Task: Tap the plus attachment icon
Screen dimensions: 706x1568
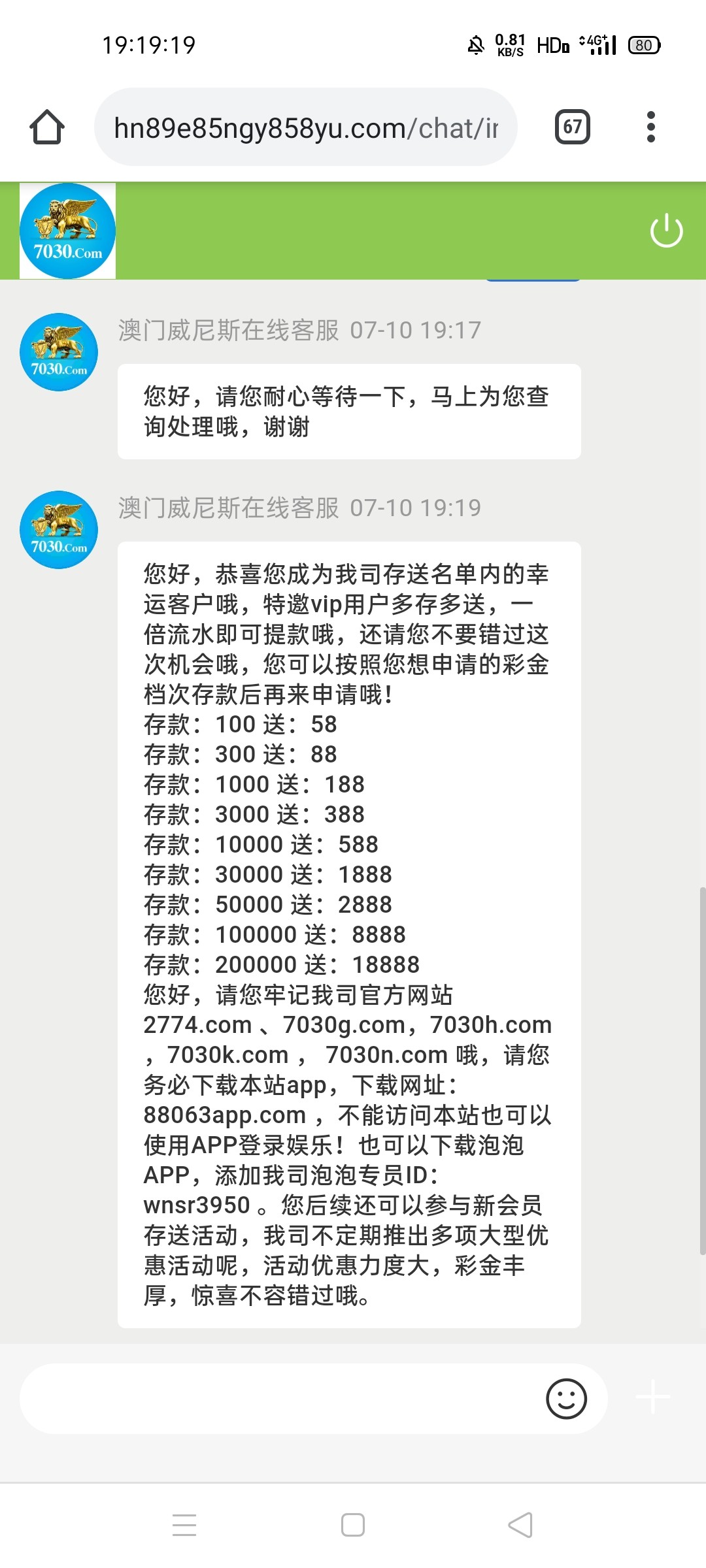Action: tap(653, 1397)
